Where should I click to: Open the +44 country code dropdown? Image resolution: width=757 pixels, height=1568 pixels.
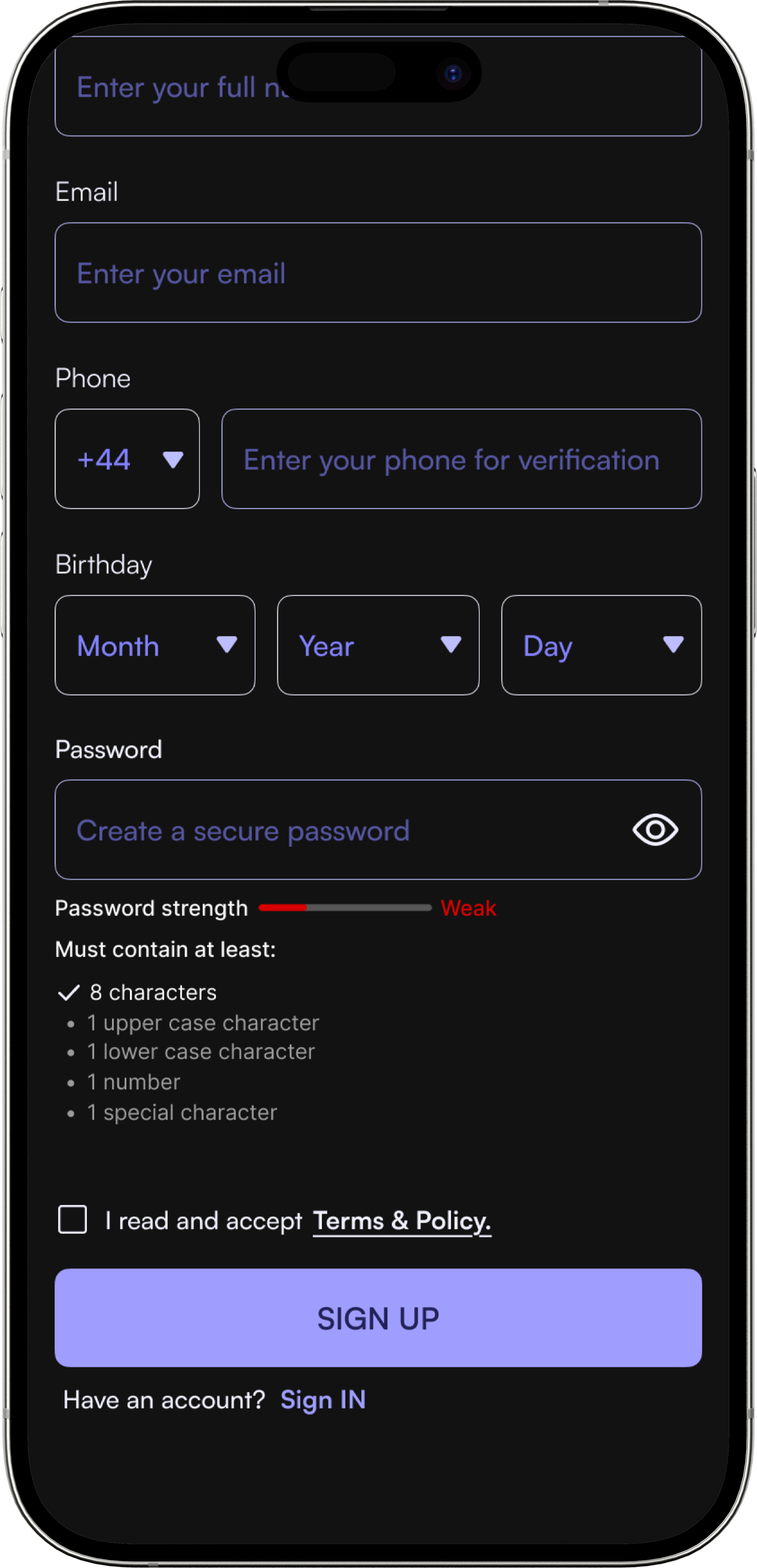(127, 459)
